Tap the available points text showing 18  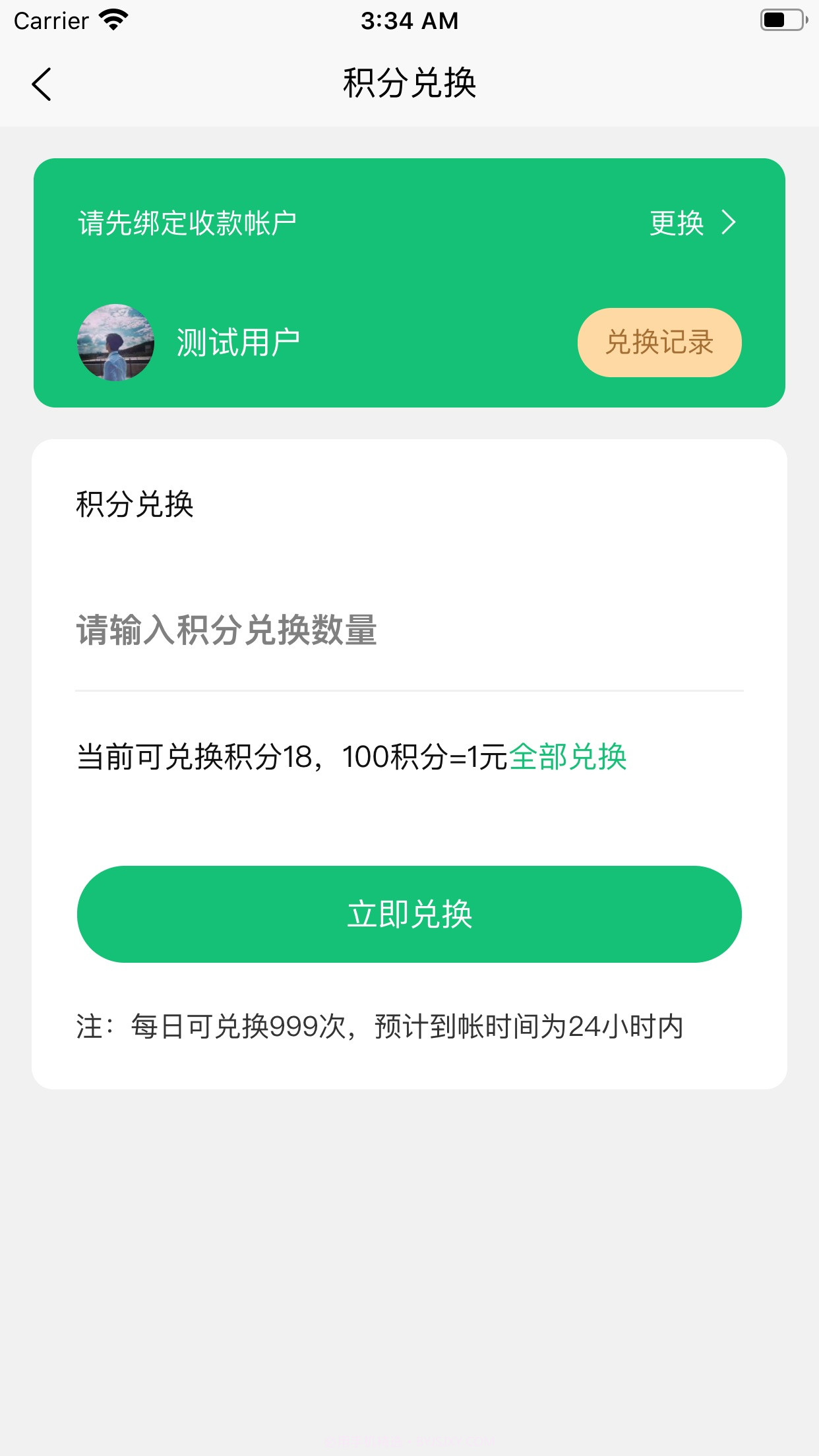pos(290,759)
